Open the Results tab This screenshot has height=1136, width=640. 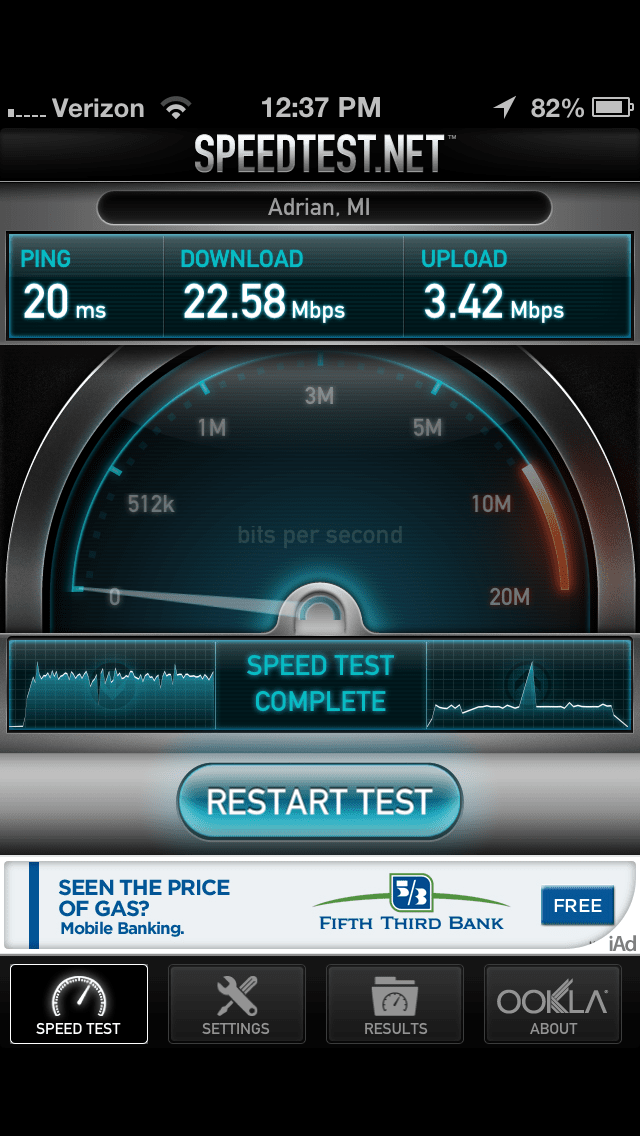coord(395,1004)
